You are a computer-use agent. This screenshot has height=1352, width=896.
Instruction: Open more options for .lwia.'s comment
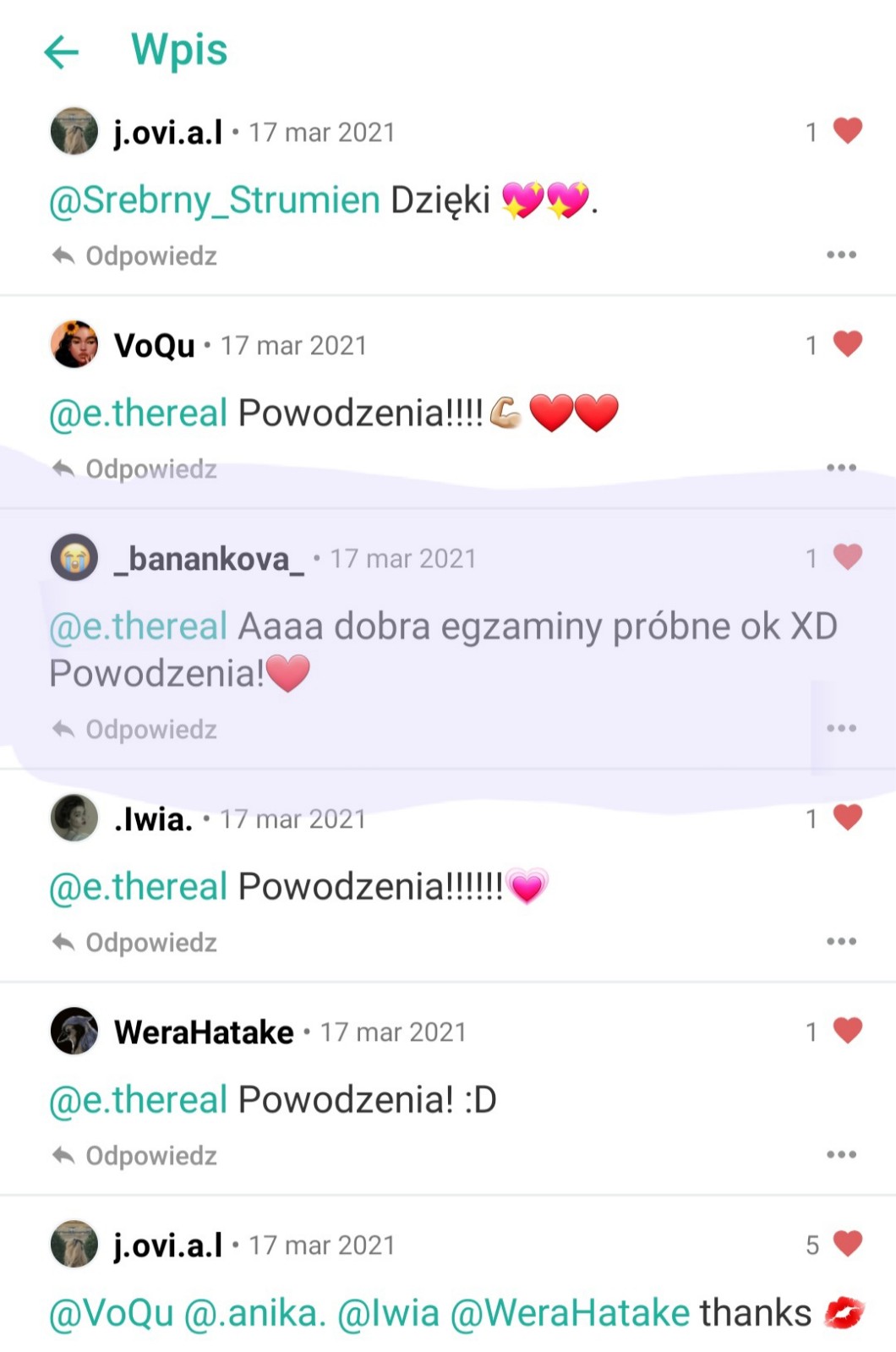841,941
